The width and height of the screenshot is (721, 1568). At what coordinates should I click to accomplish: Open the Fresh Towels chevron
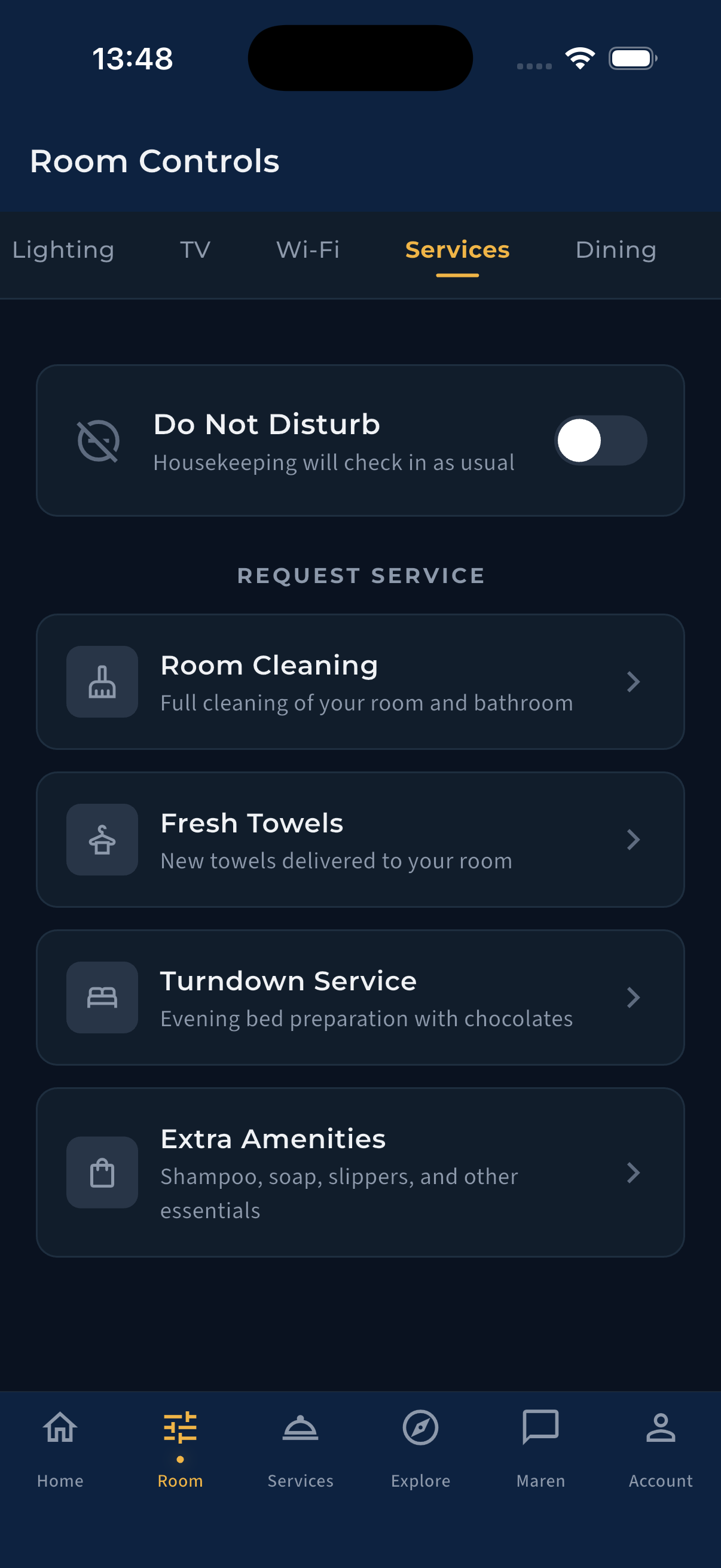tap(634, 840)
